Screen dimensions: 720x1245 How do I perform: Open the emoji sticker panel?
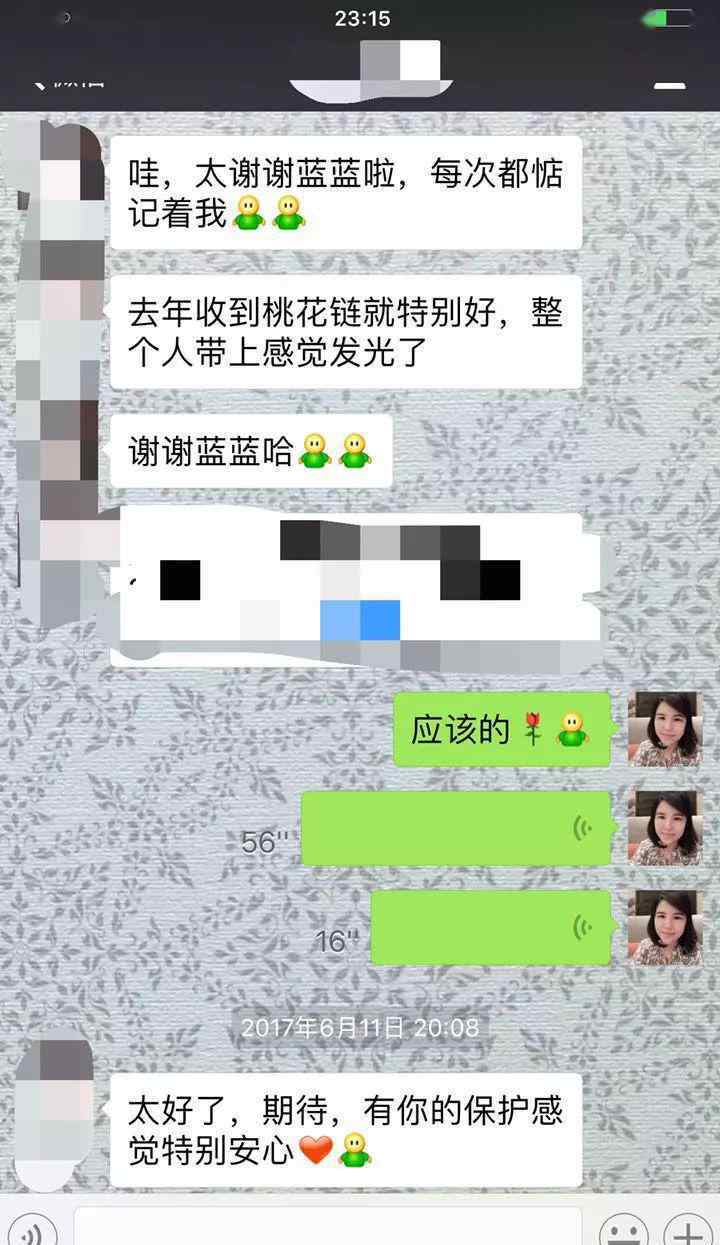(x=624, y=1228)
